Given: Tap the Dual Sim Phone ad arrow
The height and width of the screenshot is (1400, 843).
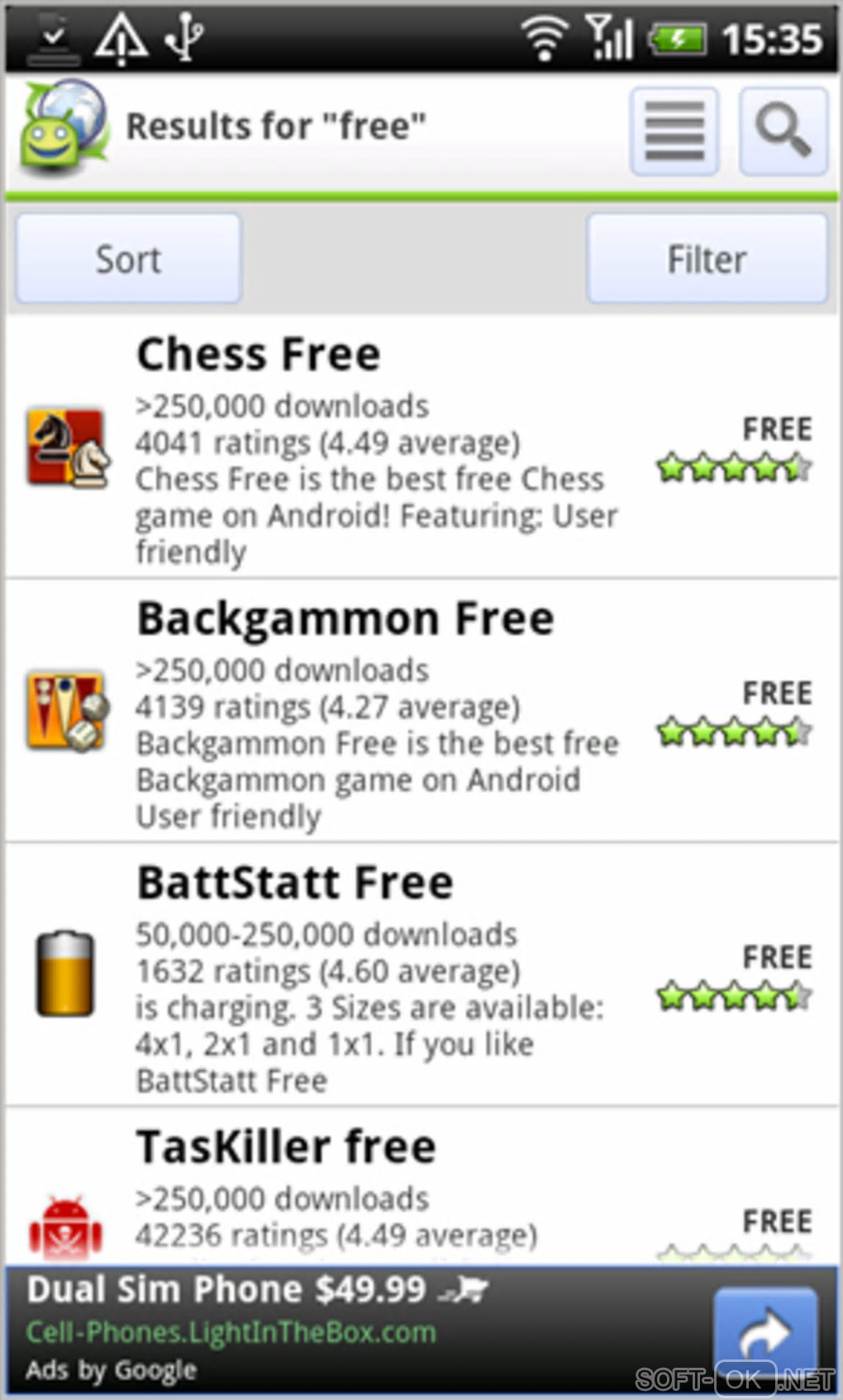Looking at the screenshot, I should (x=764, y=1331).
